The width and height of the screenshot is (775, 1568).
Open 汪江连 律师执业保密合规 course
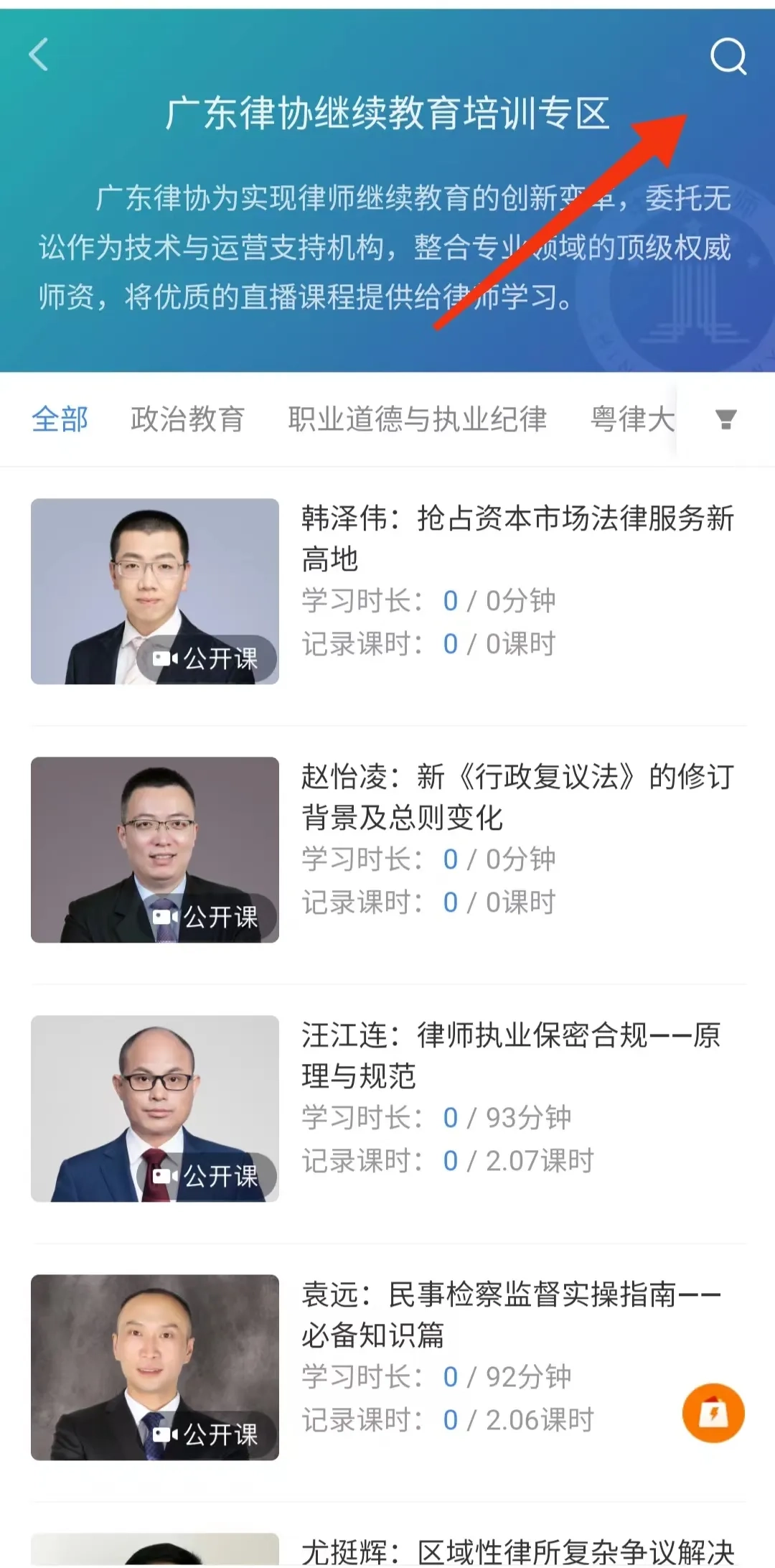[x=511, y=1055]
